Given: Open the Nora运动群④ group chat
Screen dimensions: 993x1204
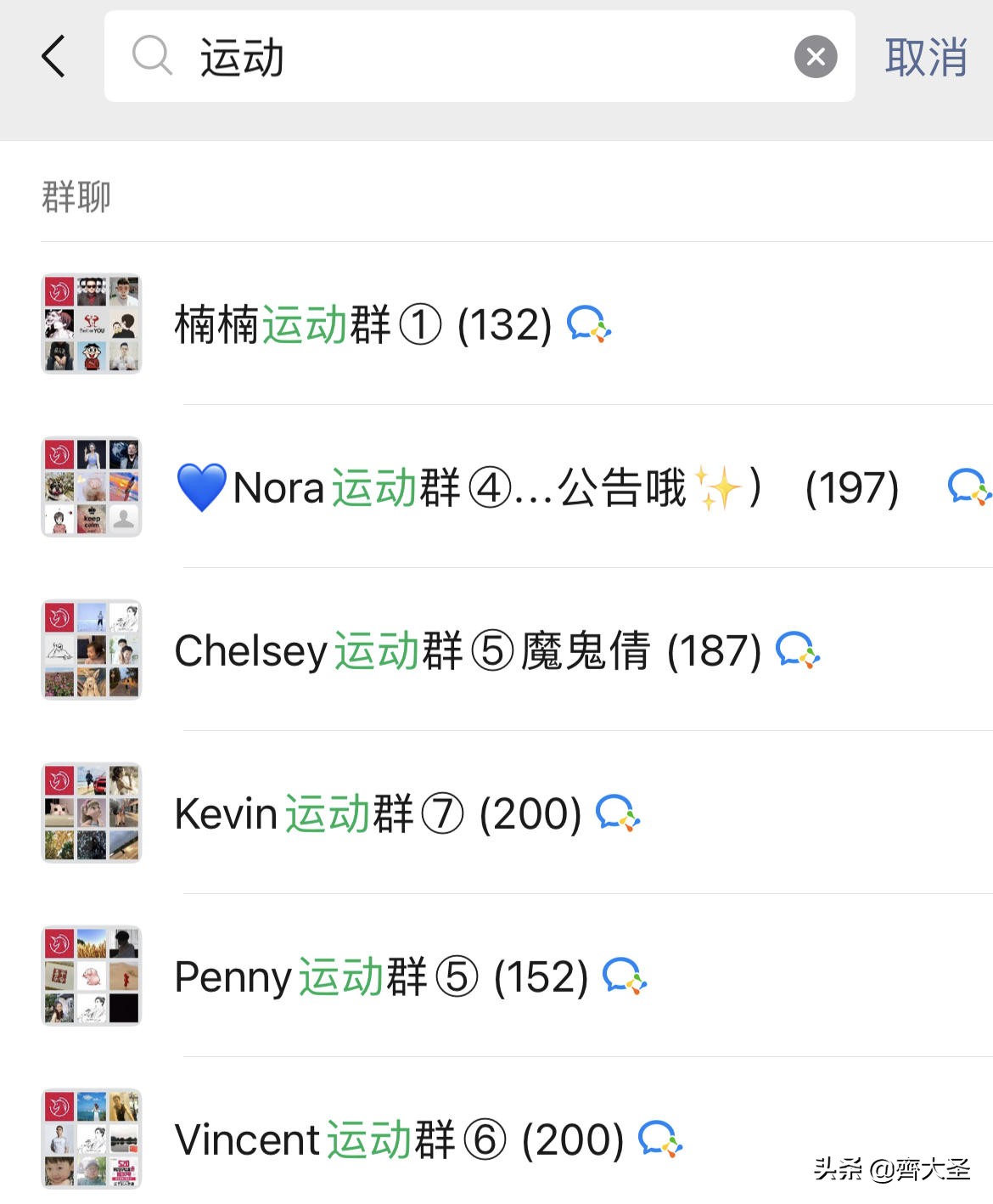Looking at the screenshot, I should (x=509, y=487).
